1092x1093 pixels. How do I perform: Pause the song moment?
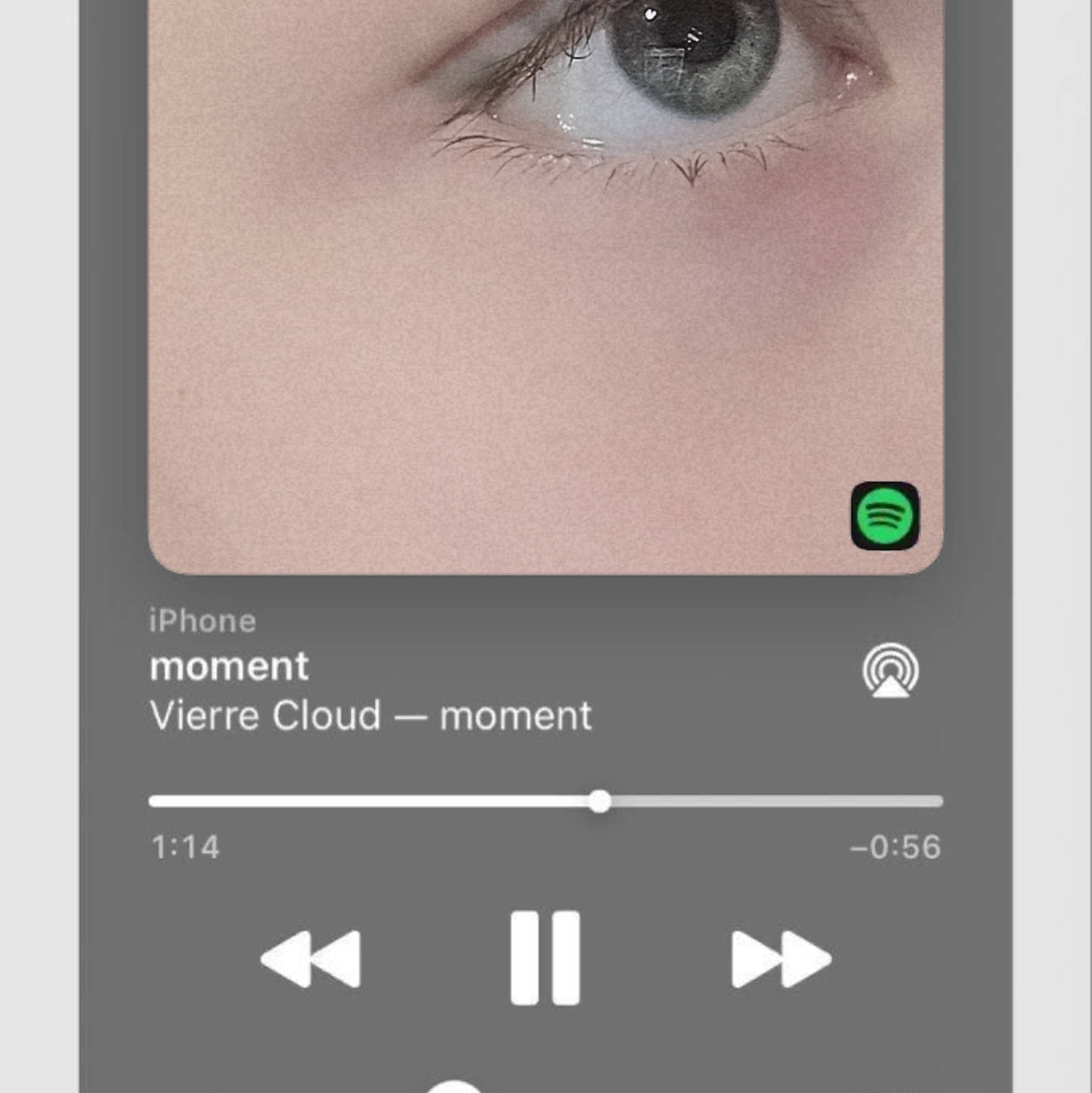point(545,958)
